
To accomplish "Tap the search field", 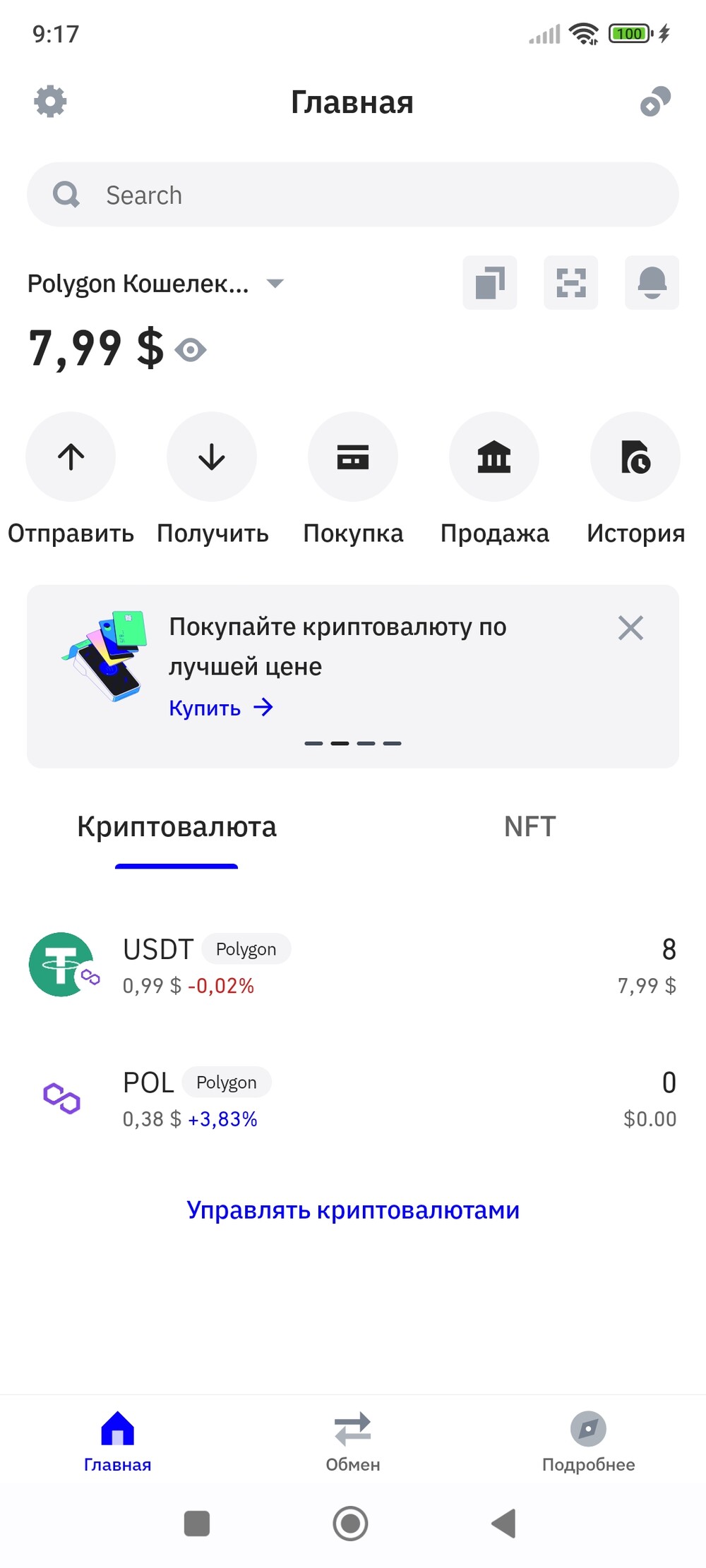I will coord(353,195).
